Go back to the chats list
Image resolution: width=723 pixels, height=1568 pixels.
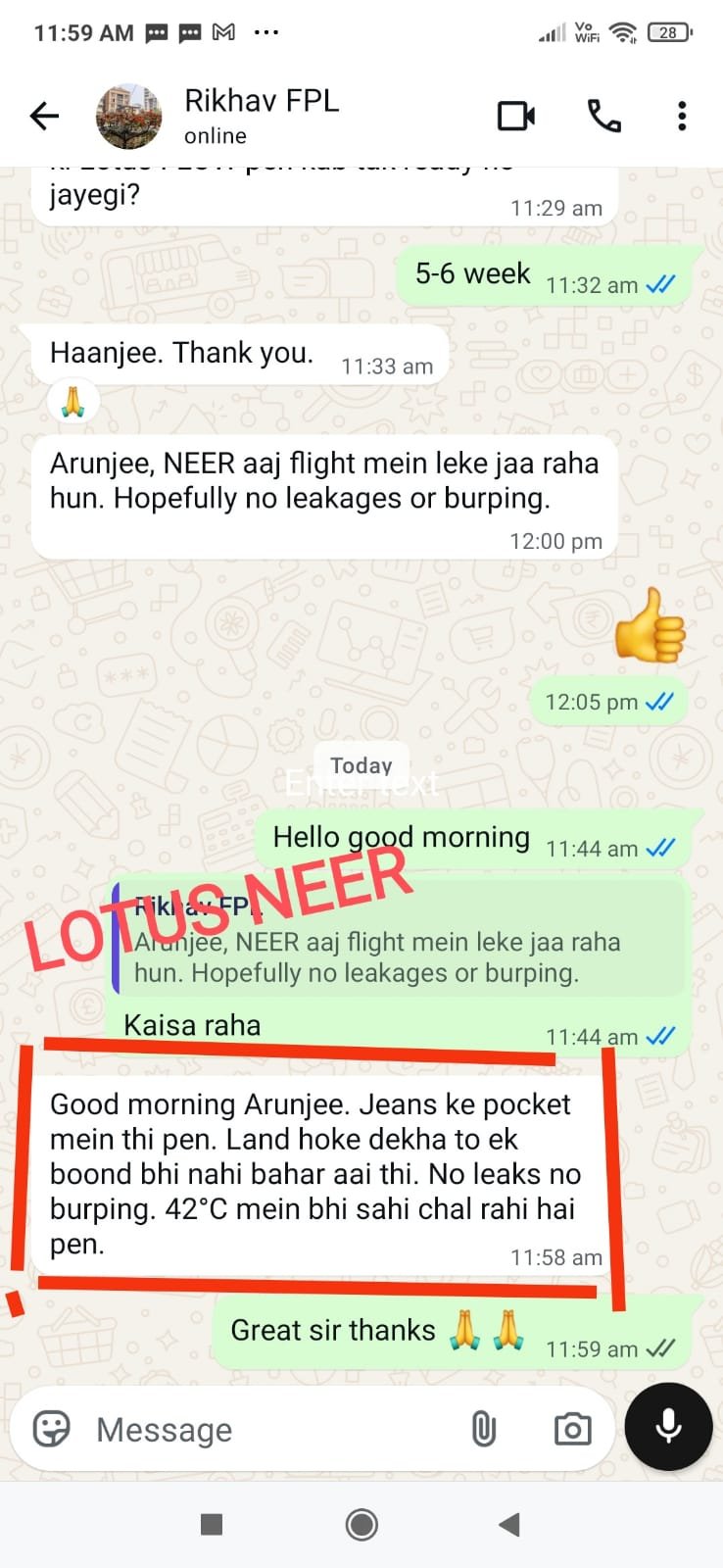(x=45, y=116)
